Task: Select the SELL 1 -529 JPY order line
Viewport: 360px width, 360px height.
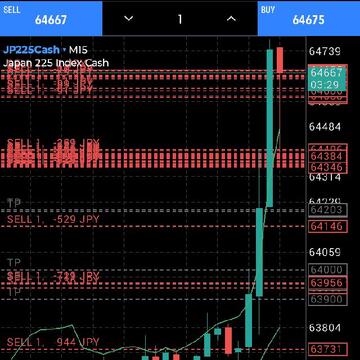Action: (x=53, y=219)
